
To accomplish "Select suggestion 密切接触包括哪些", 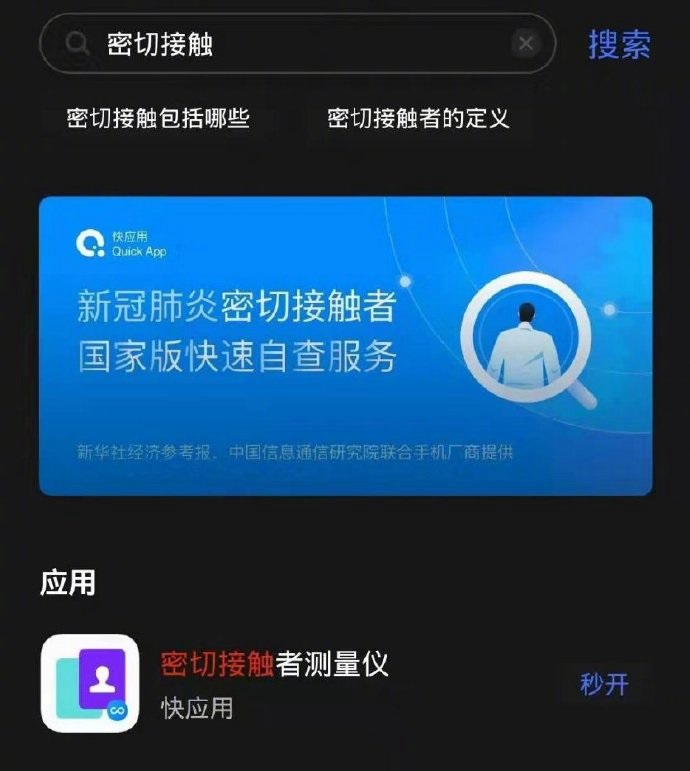I will coord(158,118).
